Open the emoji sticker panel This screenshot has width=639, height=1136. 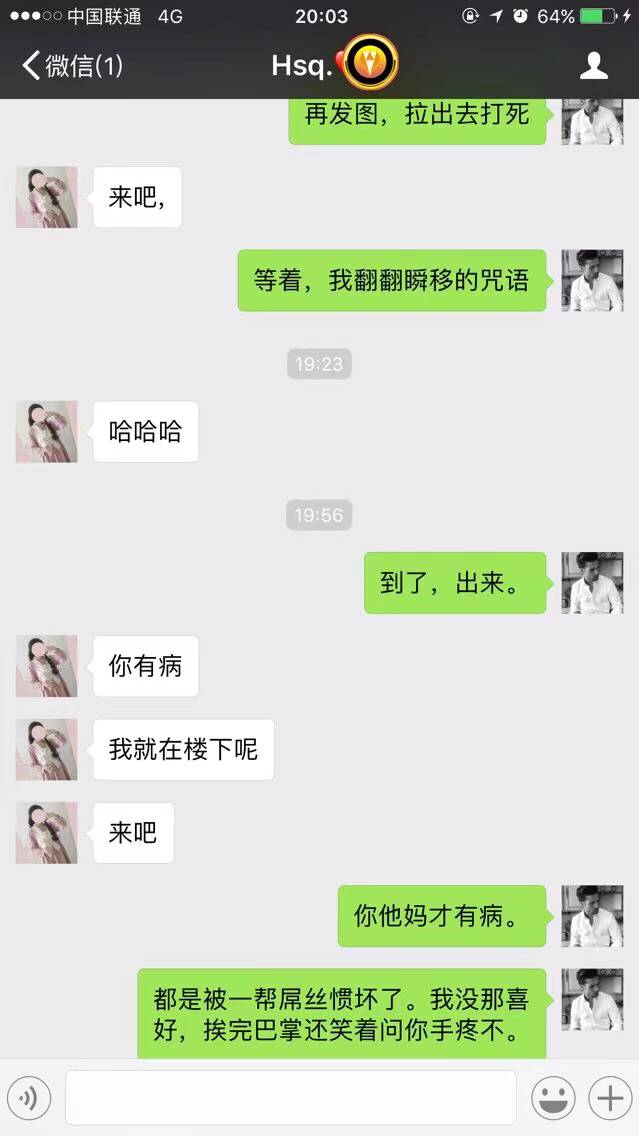(553, 1098)
